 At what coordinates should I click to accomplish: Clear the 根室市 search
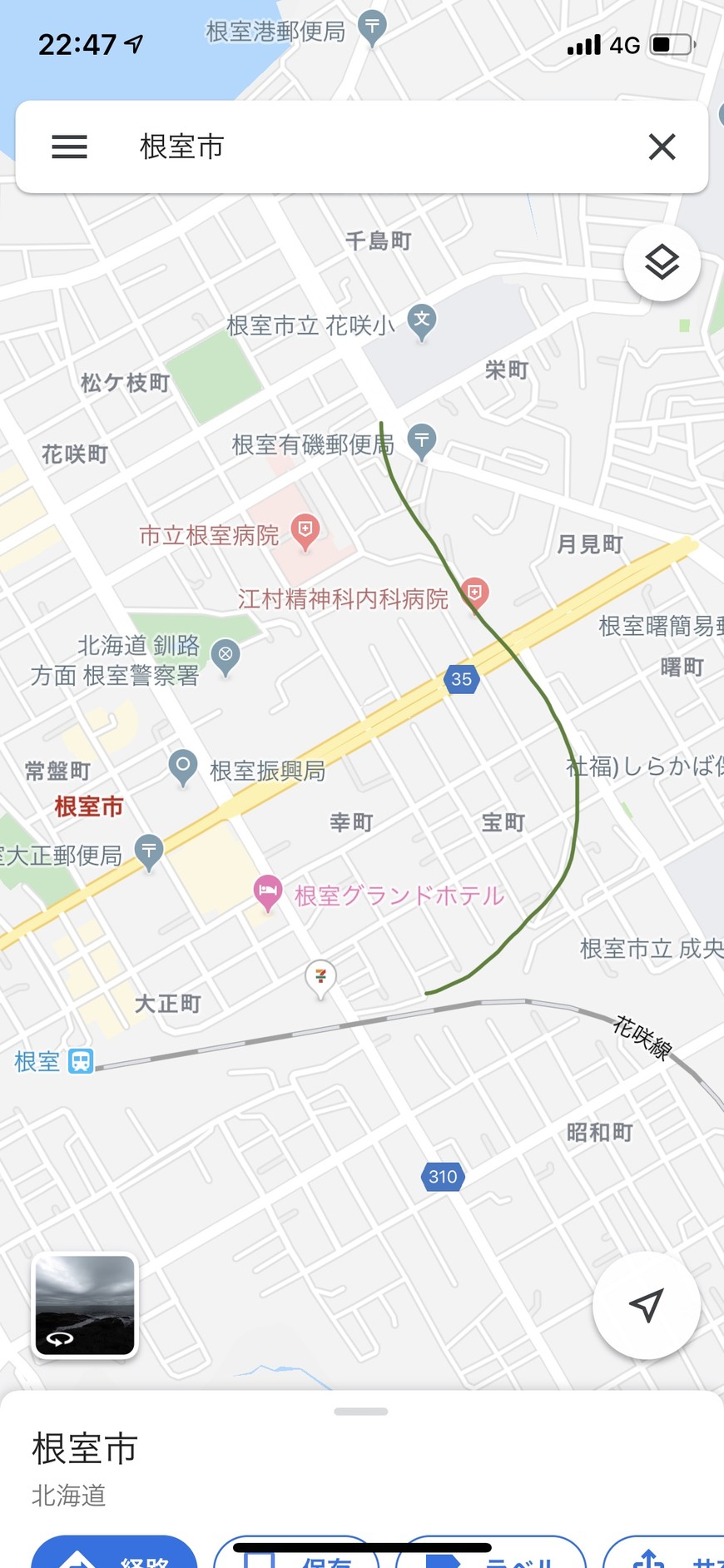pyautogui.click(x=662, y=147)
